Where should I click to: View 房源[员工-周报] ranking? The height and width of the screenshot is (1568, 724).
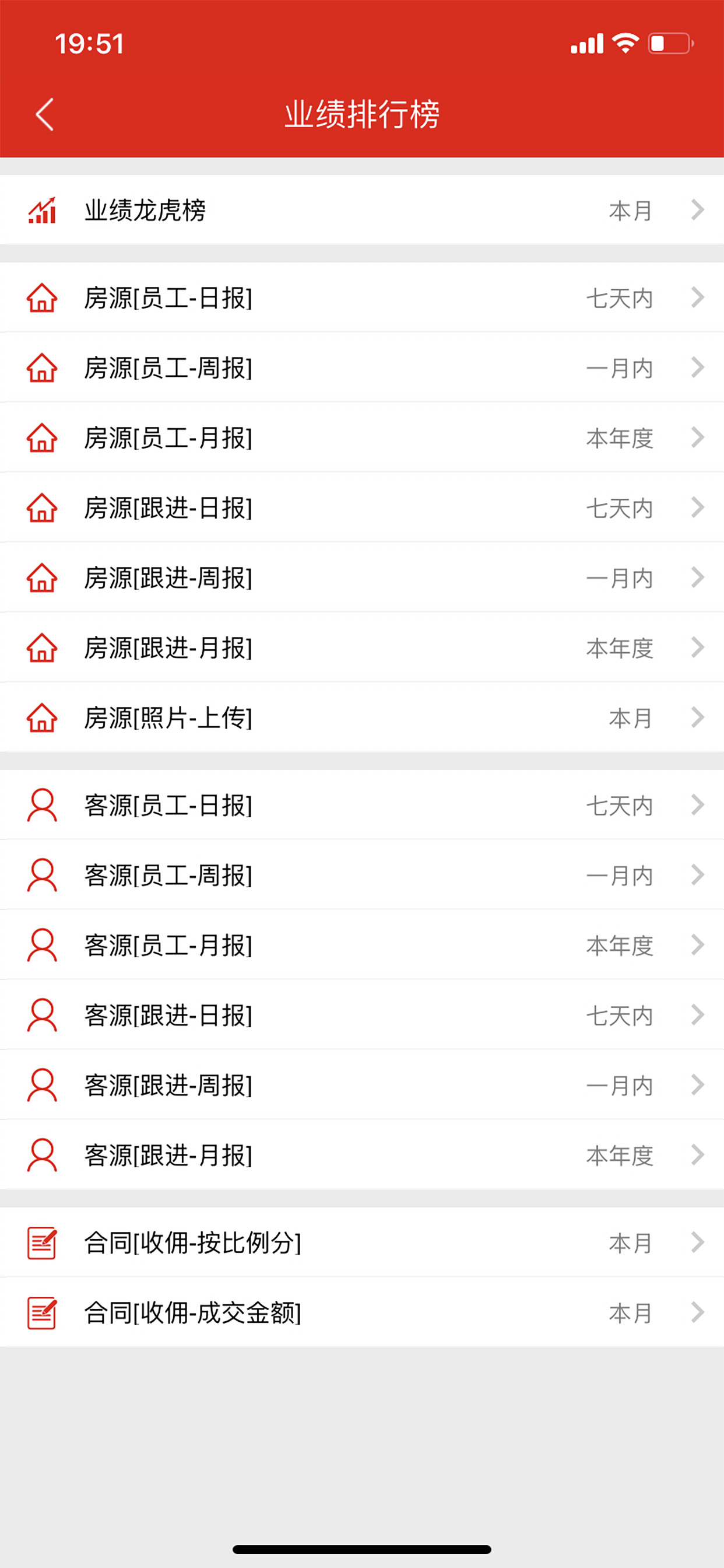pyautogui.click(x=362, y=367)
